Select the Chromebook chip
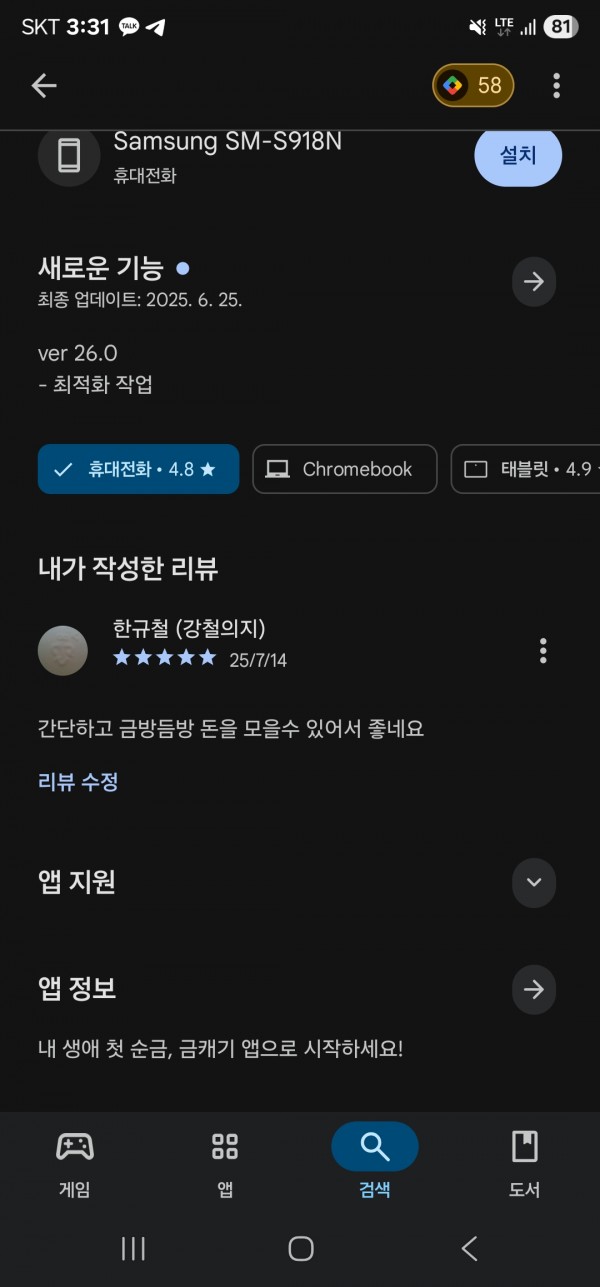The height and width of the screenshot is (1287, 600). pos(345,469)
